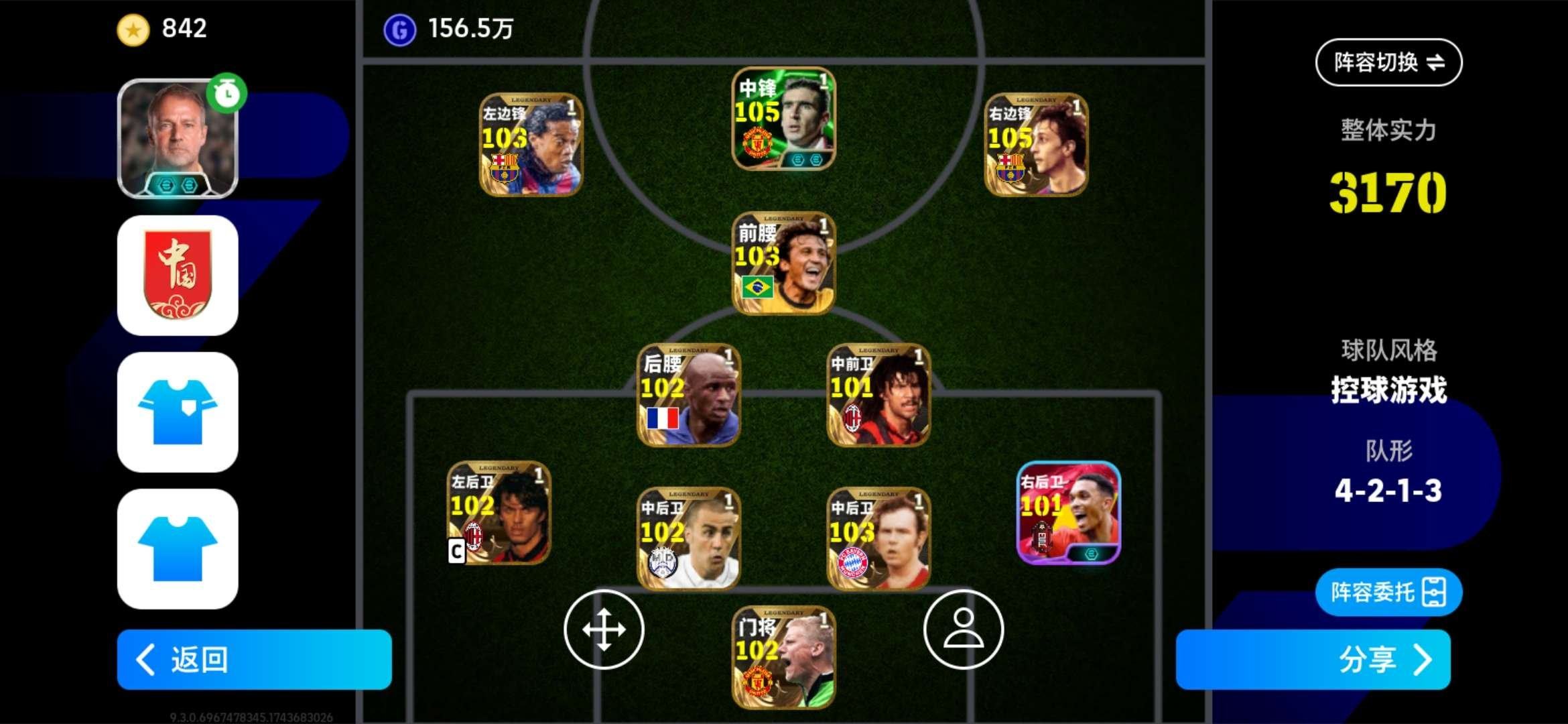The height and width of the screenshot is (724, 1568).
Task: Share the lineup with 分享
Action: click(x=1313, y=660)
